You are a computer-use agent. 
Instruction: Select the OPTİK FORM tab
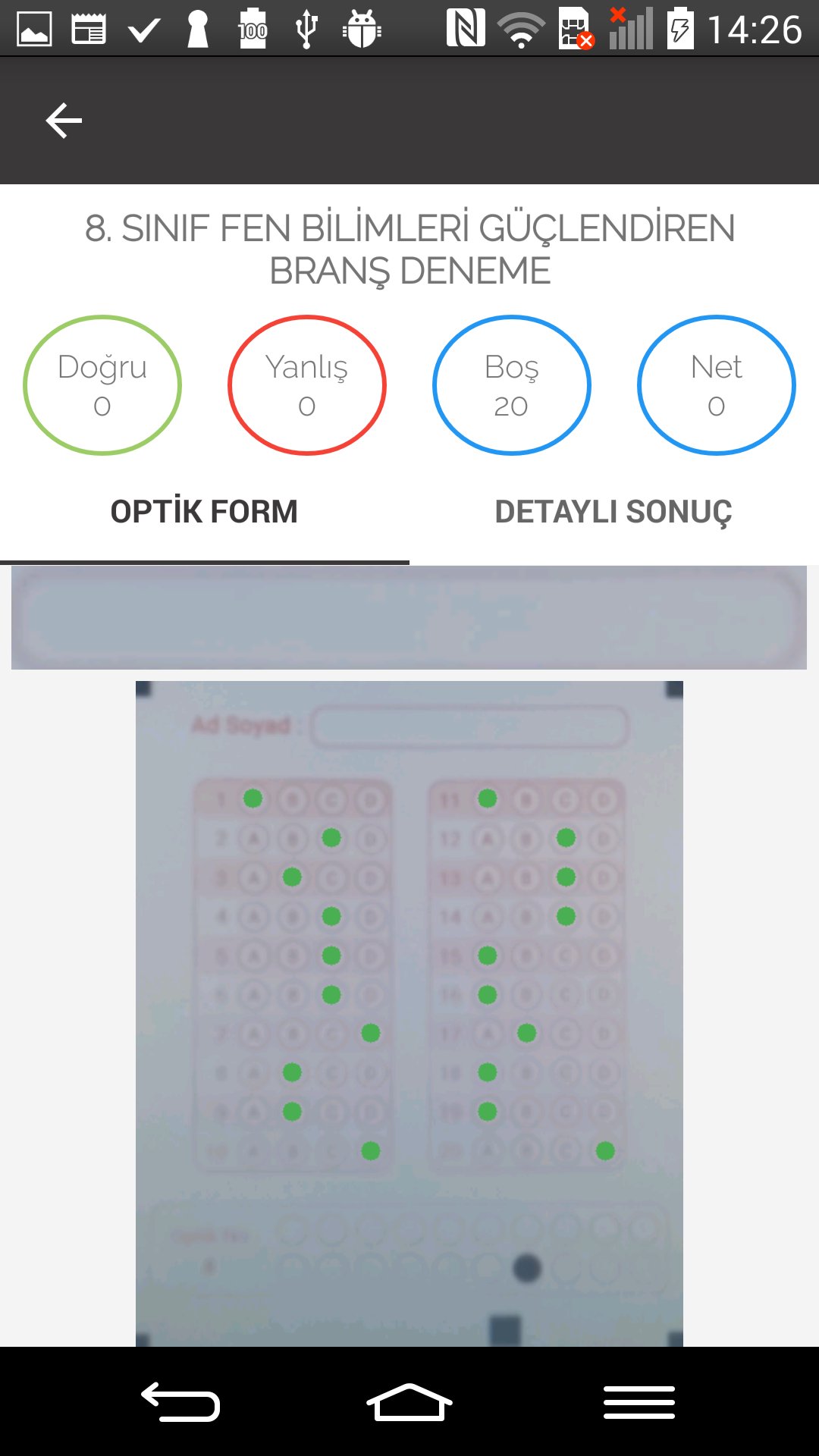click(204, 512)
